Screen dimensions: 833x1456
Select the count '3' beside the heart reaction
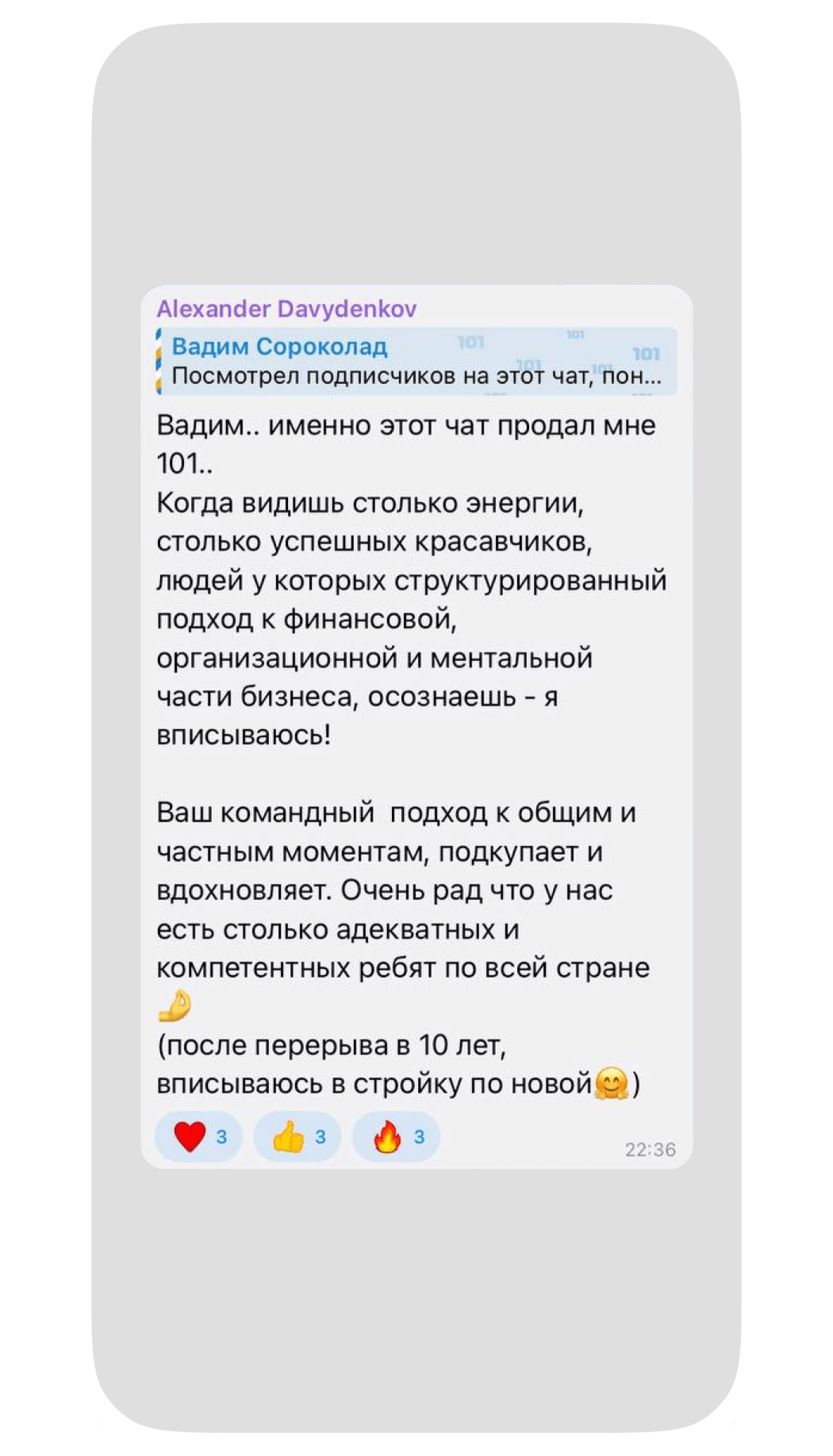pyautogui.click(x=223, y=1136)
